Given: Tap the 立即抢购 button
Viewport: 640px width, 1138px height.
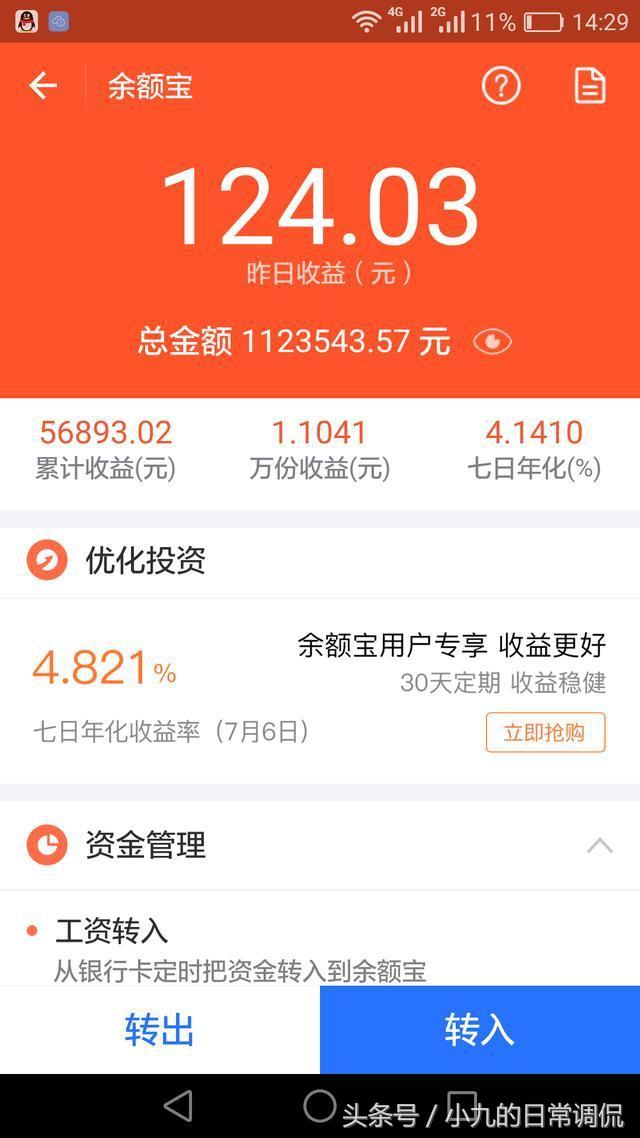Looking at the screenshot, I should (x=545, y=732).
